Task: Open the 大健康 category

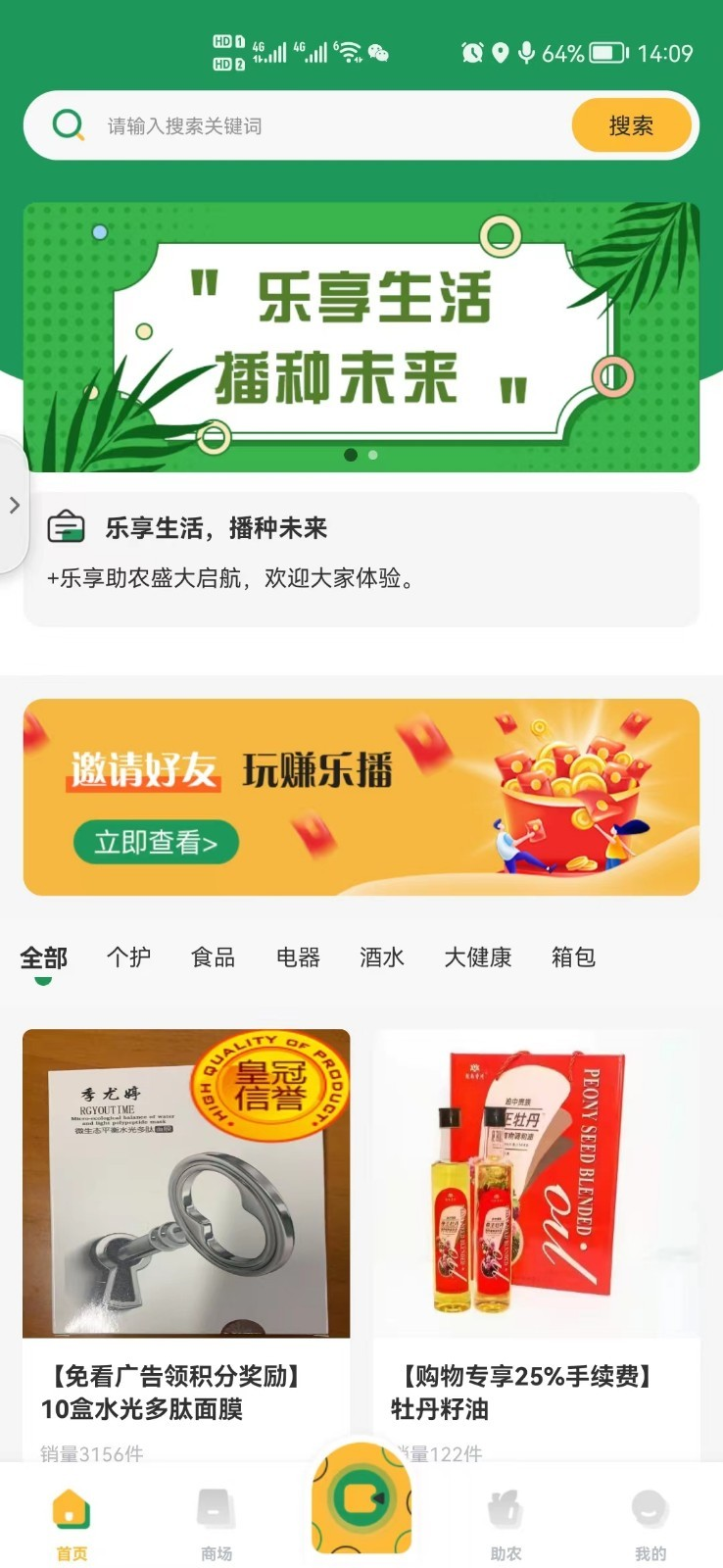Action: [x=477, y=957]
